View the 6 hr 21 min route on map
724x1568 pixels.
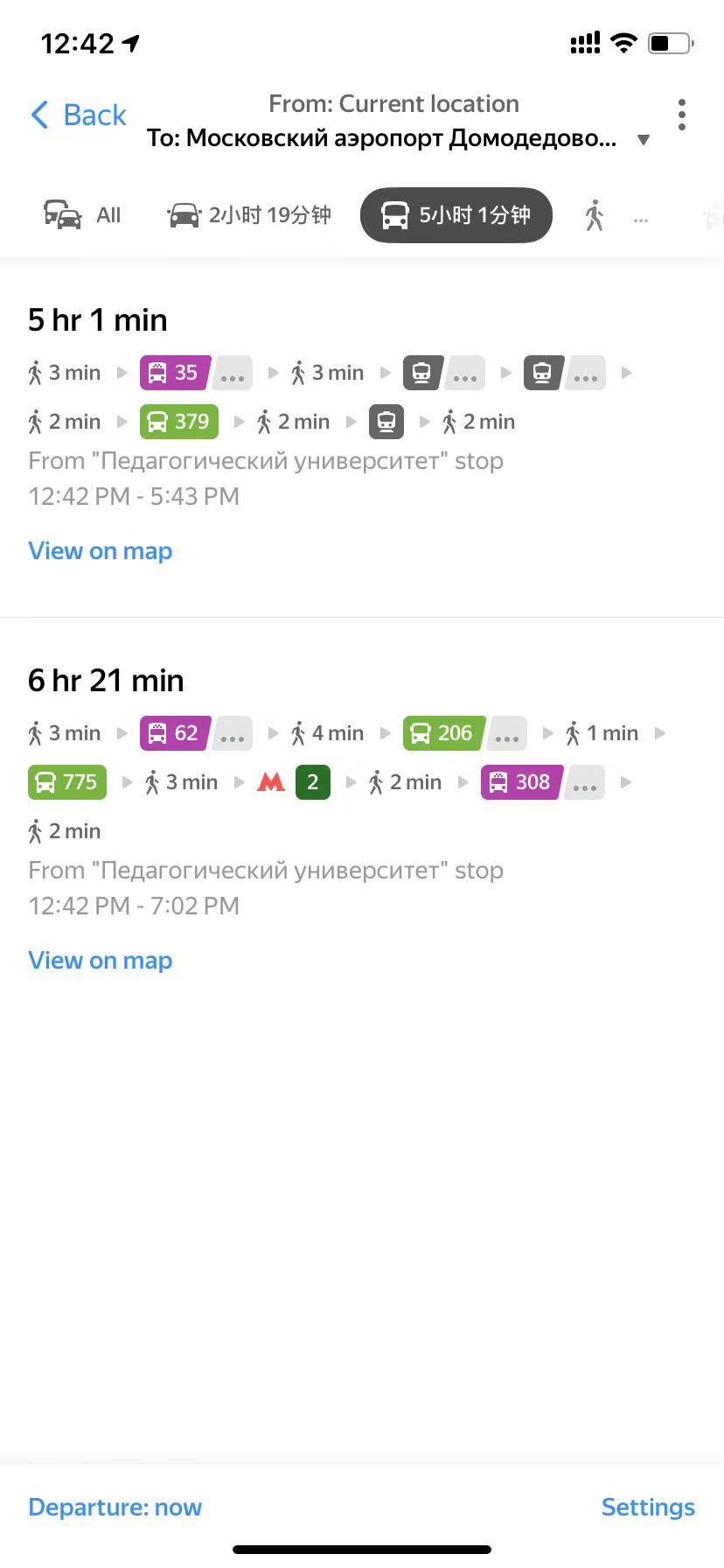[101, 960]
